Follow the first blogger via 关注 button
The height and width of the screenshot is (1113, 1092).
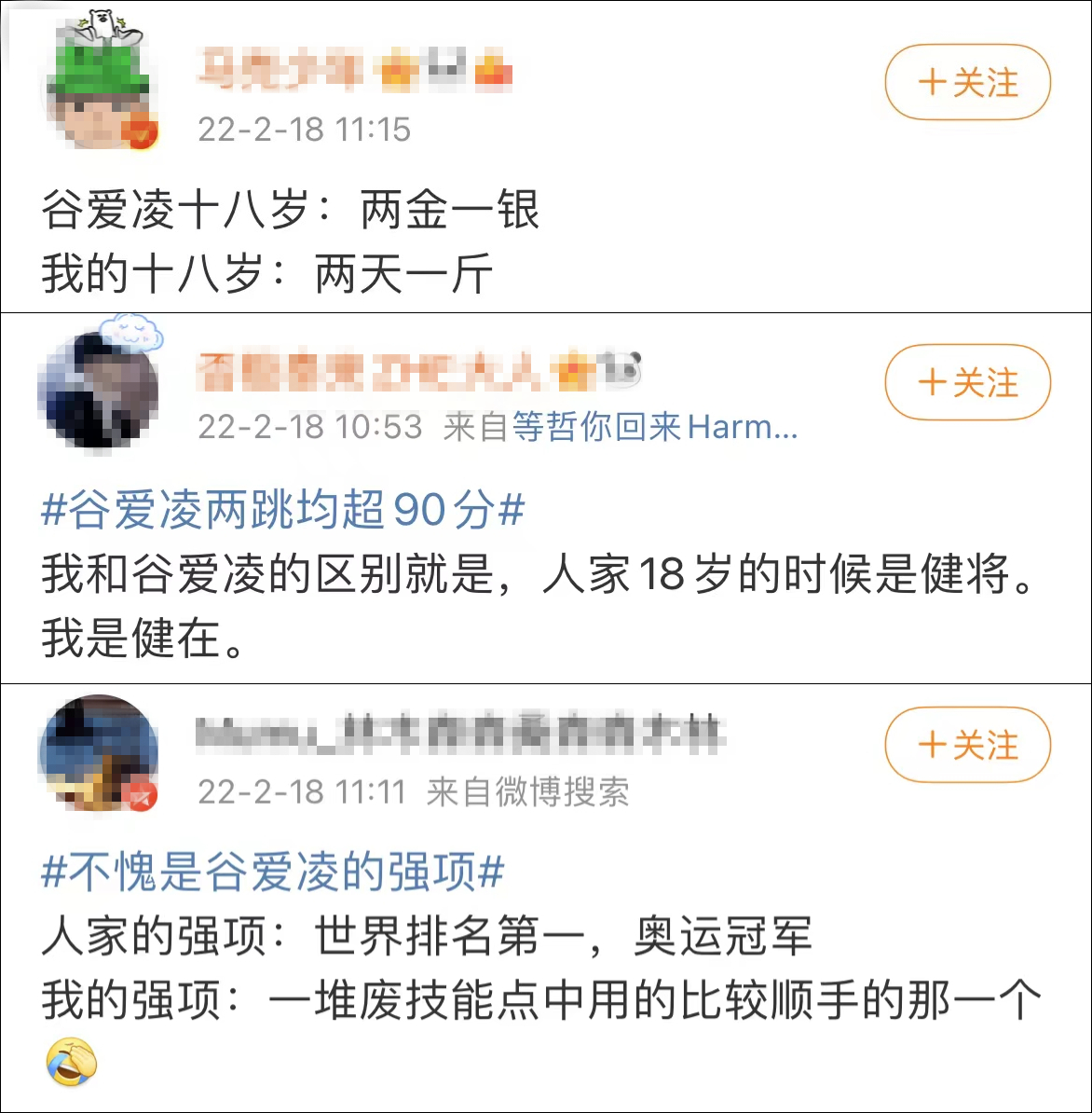click(966, 84)
